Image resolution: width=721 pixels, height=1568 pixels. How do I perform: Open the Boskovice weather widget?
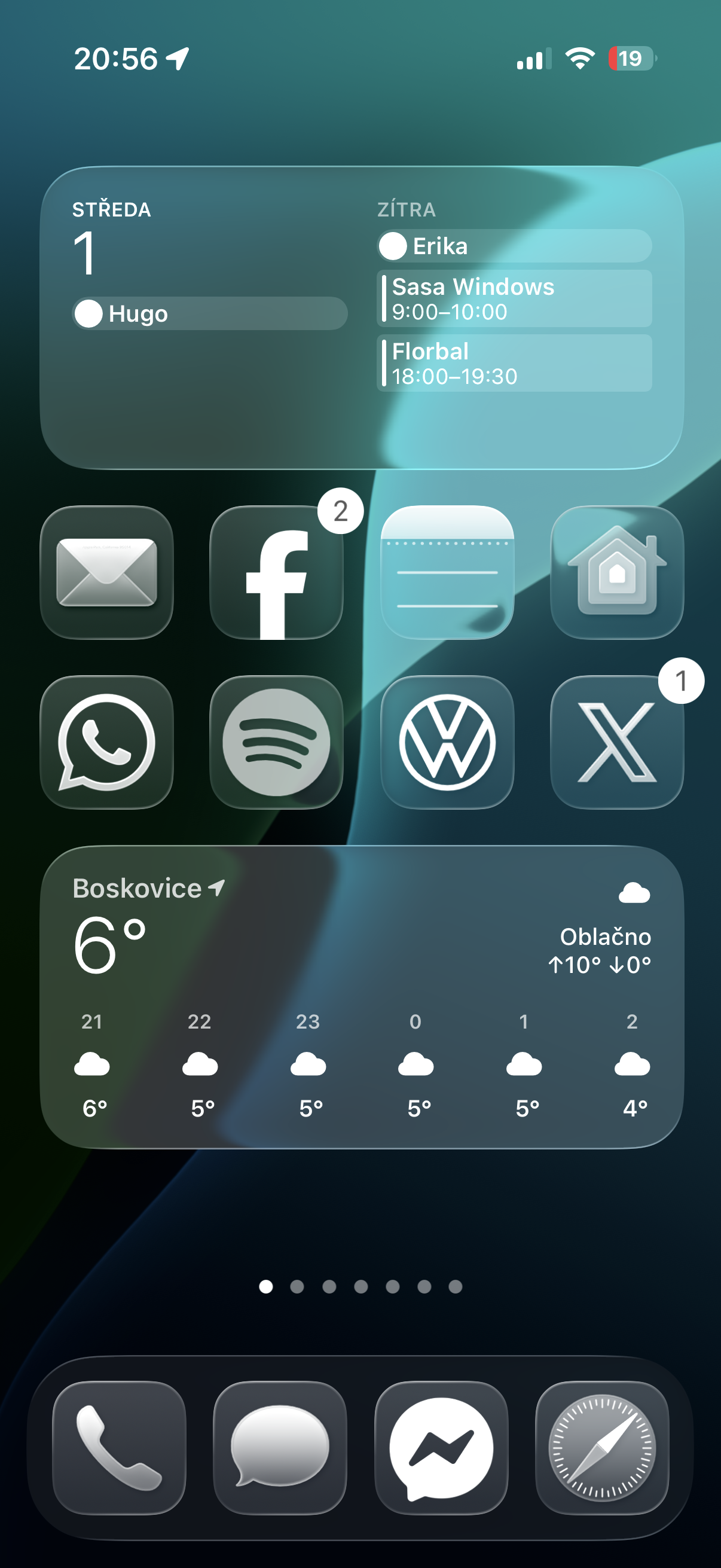[362, 996]
